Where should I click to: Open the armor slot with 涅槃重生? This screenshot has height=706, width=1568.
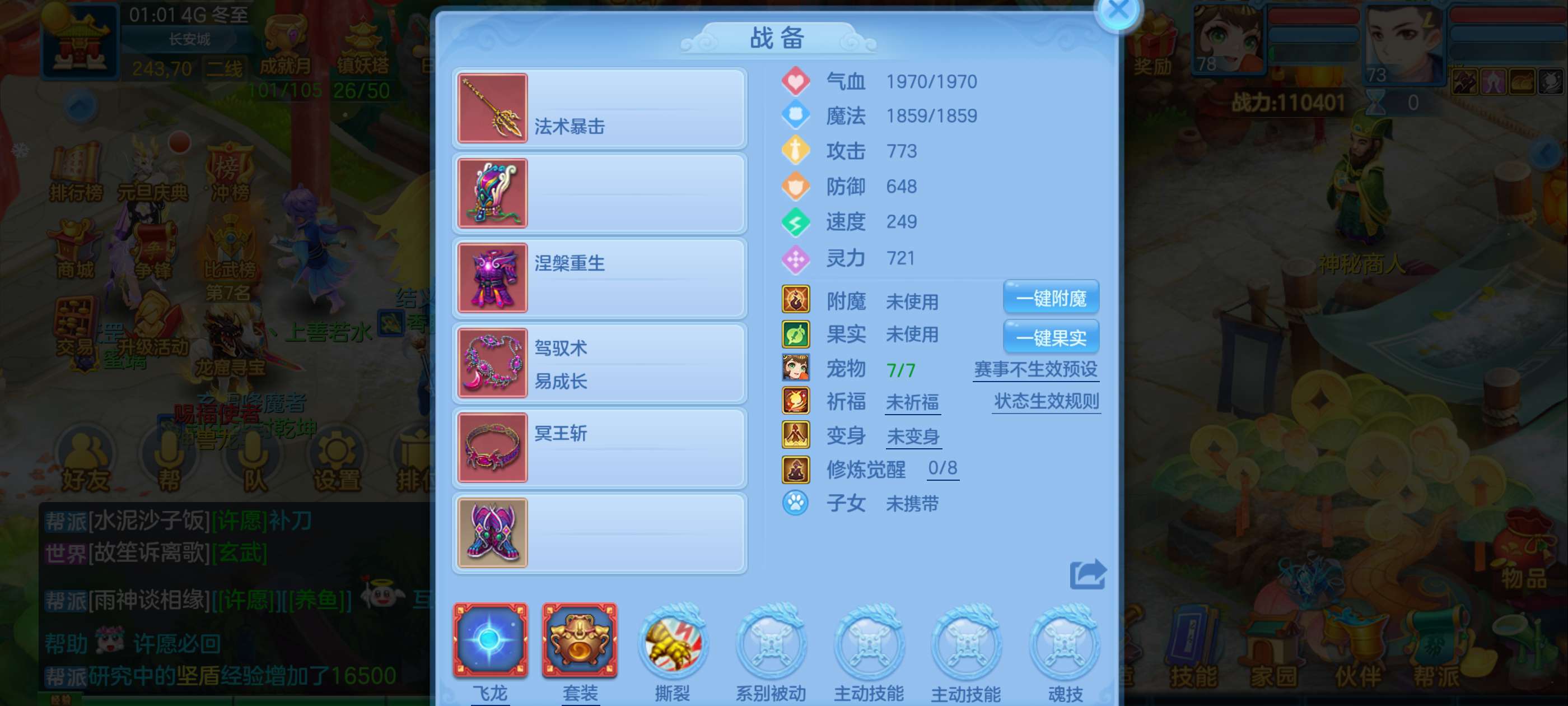pyautogui.click(x=600, y=278)
